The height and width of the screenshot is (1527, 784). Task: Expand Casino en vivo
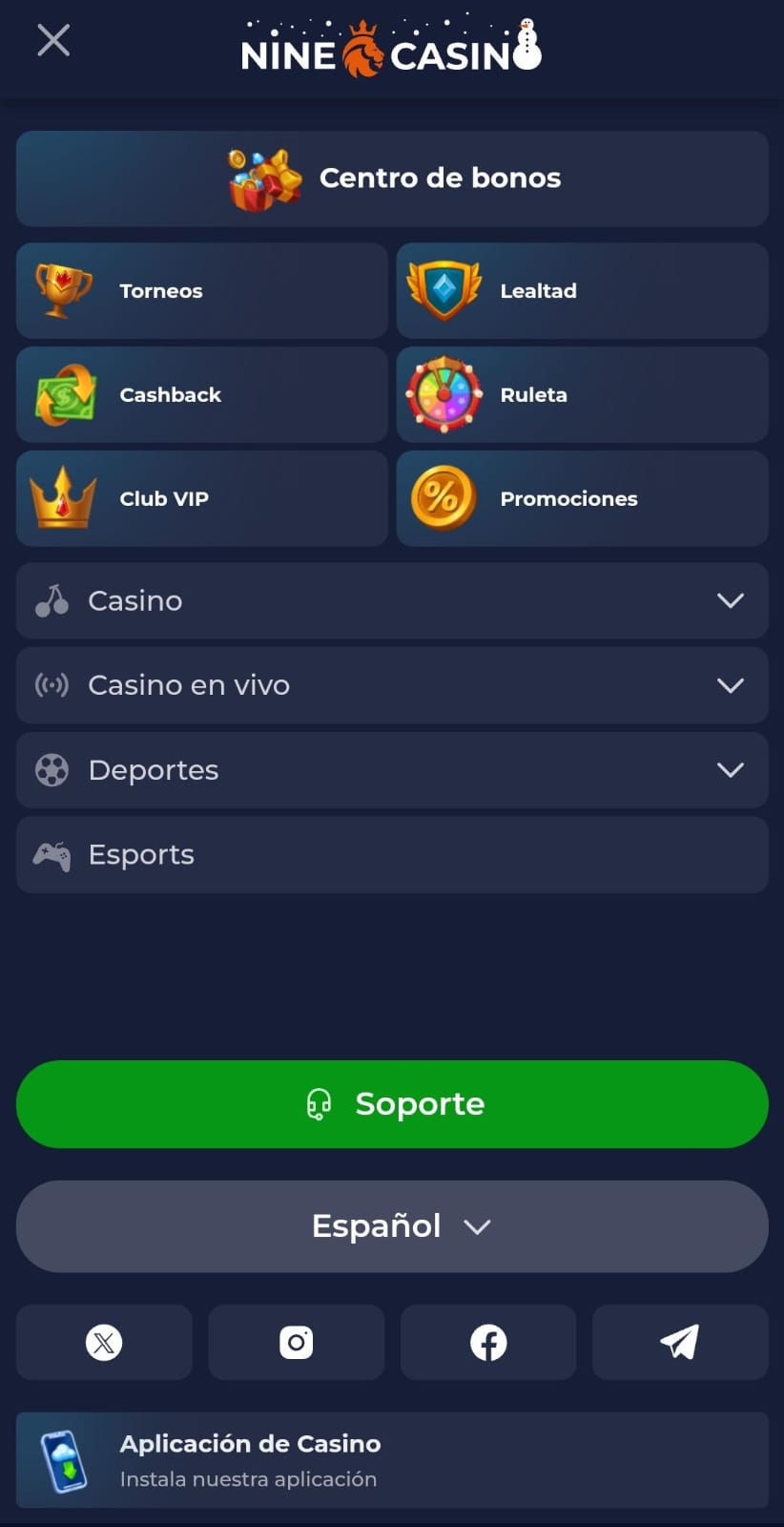[x=392, y=685]
